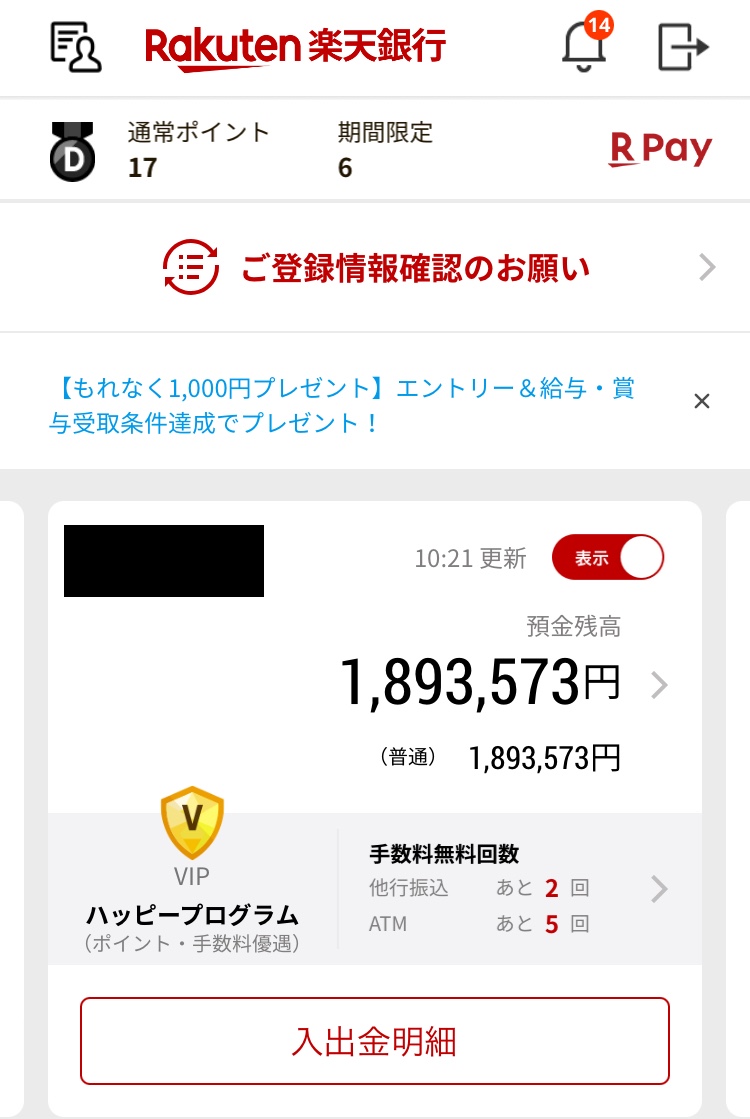The height and width of the screenshot is (1119, 750).
Task: Open the R Pay link
Action: 661,150
